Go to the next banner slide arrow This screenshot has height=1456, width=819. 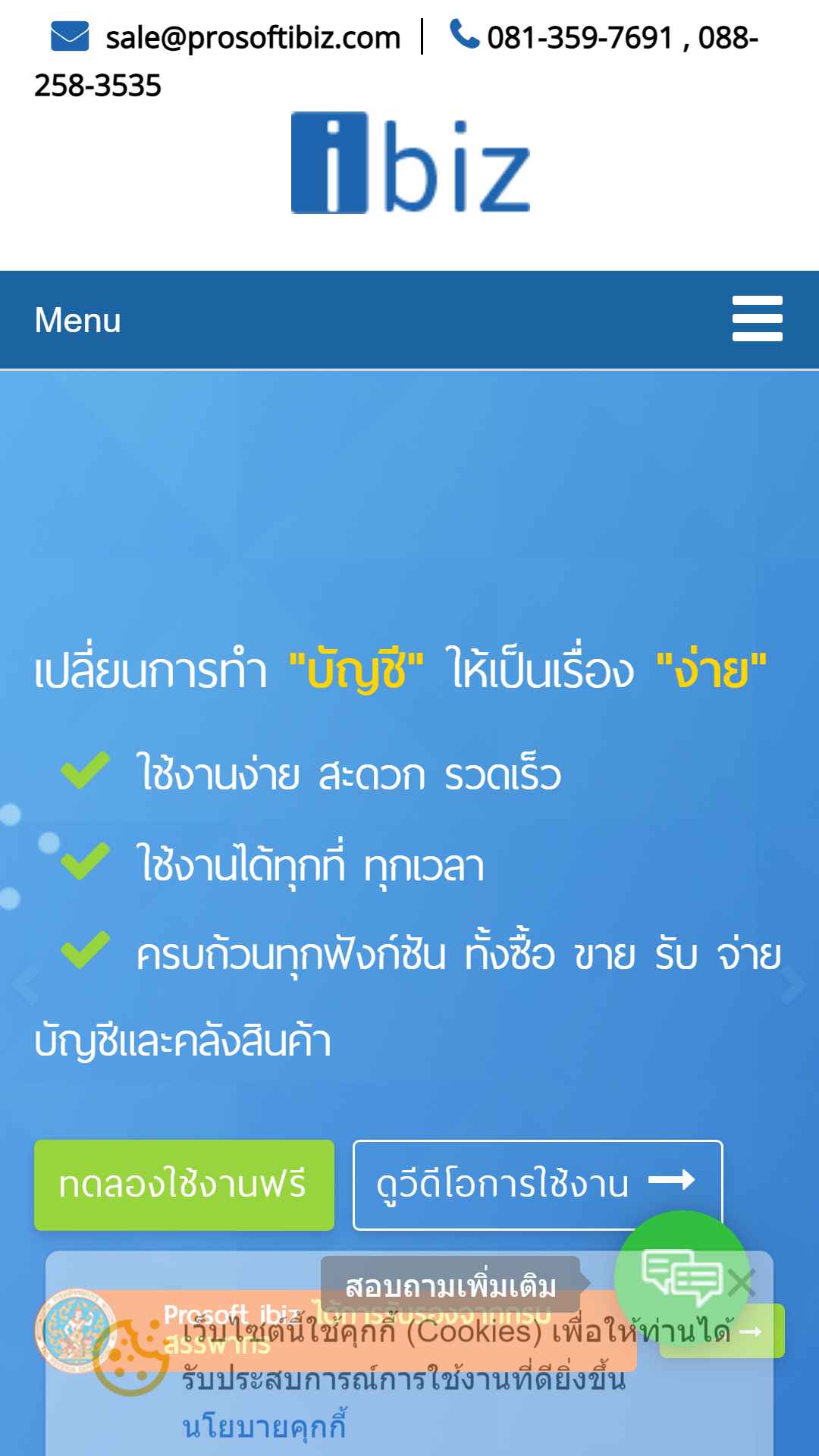click(794, 984)
